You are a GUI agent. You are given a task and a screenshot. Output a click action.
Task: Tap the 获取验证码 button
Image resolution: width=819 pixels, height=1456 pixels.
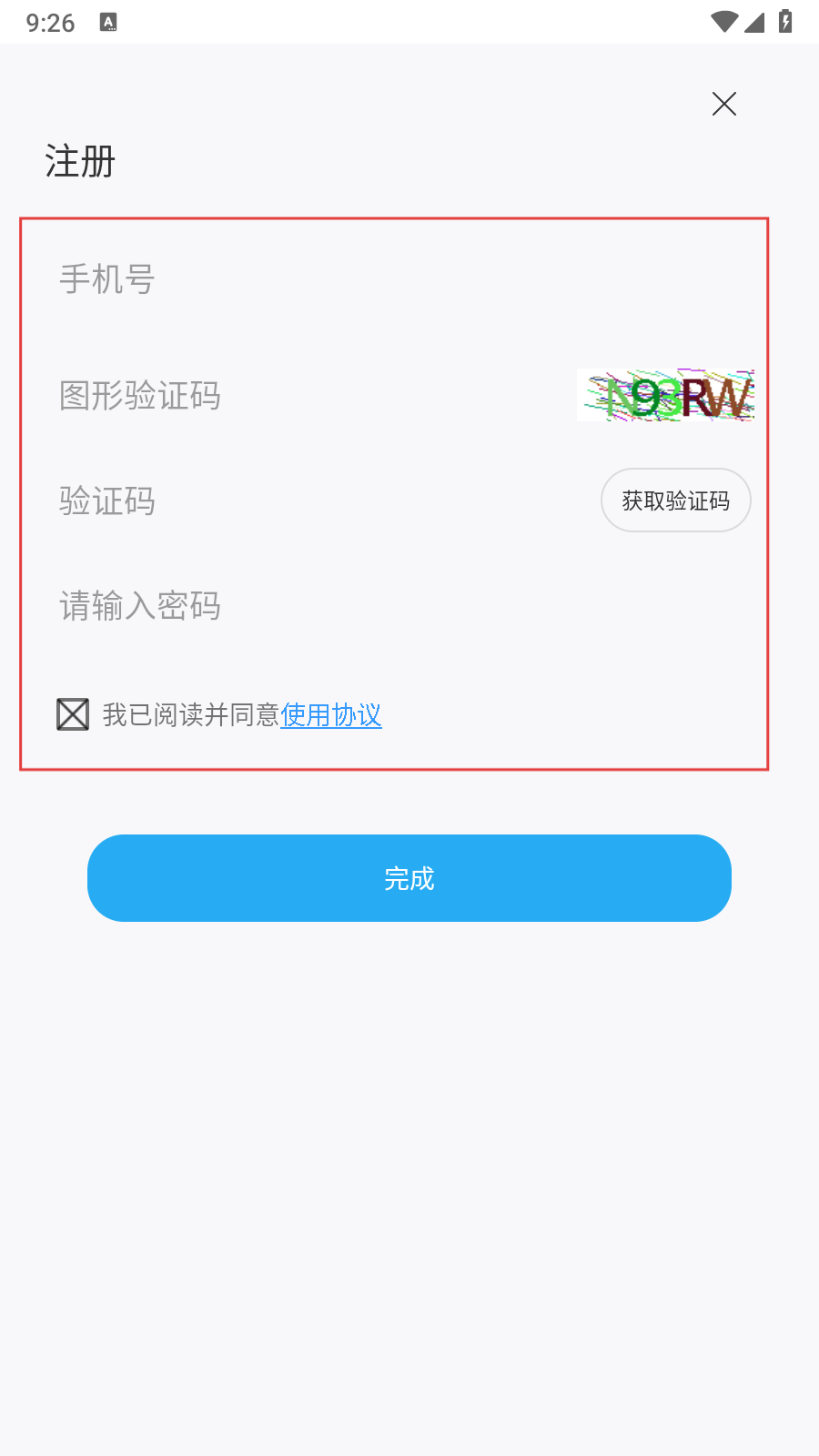click(675, 500)
